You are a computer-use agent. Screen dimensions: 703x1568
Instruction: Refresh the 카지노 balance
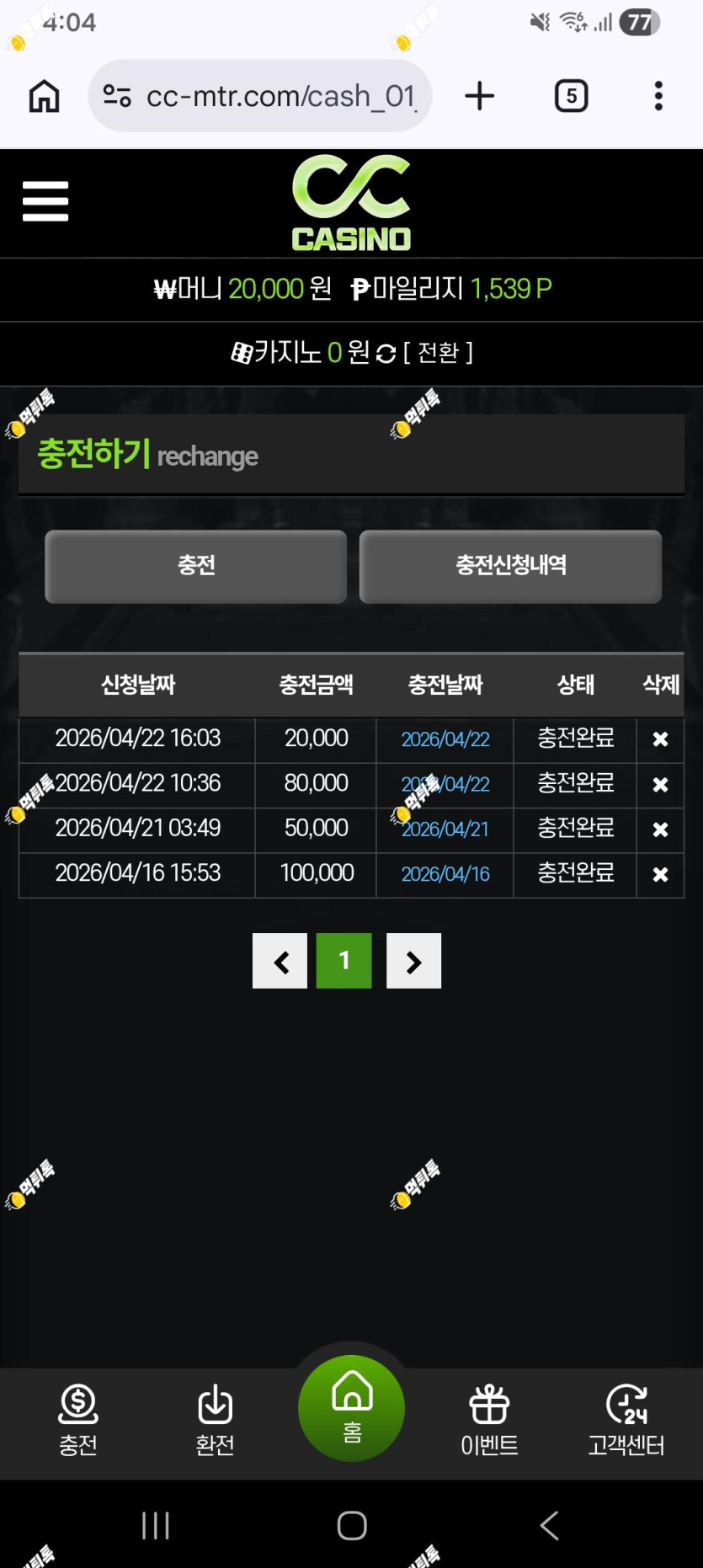(386, 353)
